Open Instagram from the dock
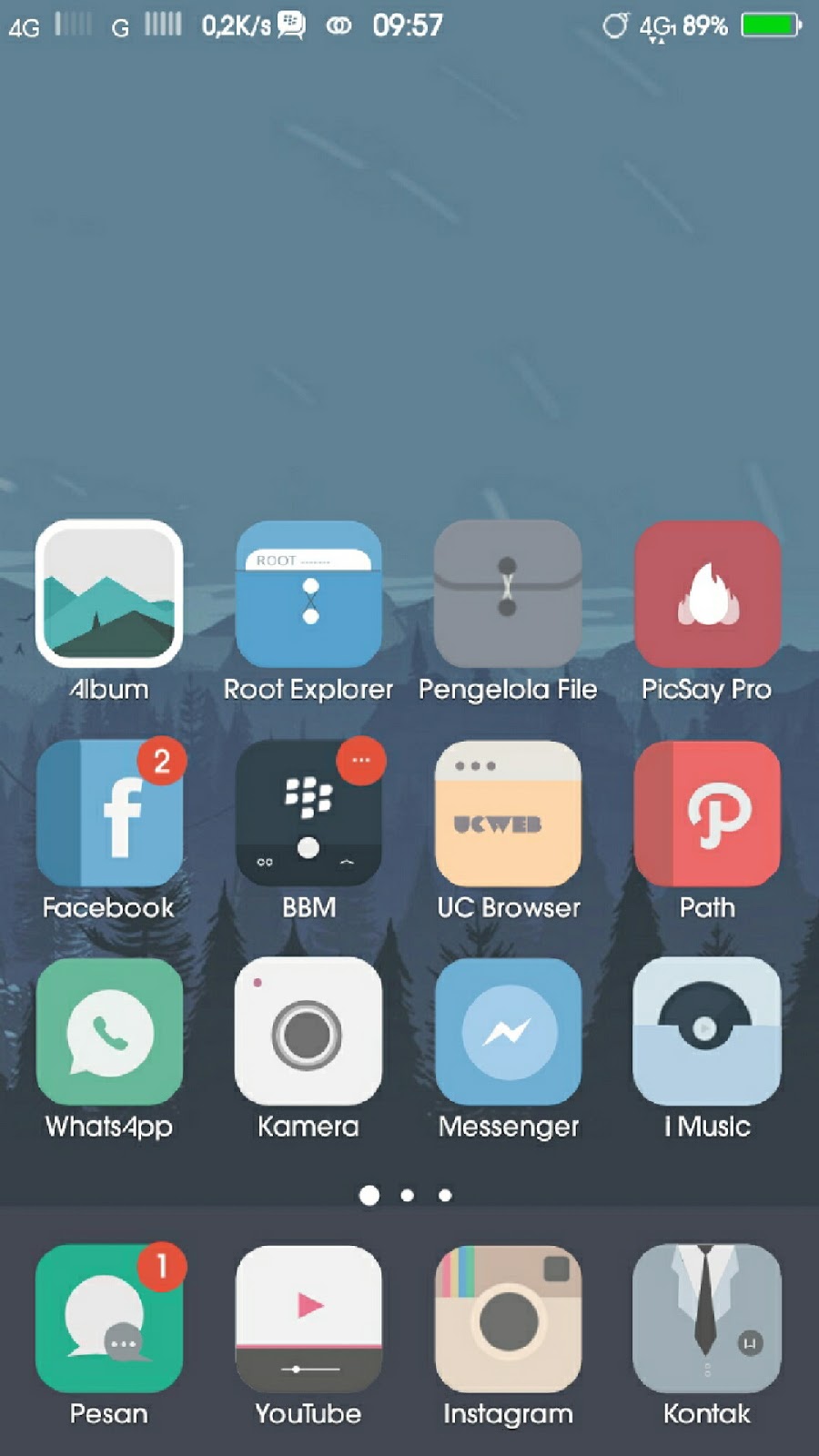This screenshot has width=819, height=1456. [508, 1318]
